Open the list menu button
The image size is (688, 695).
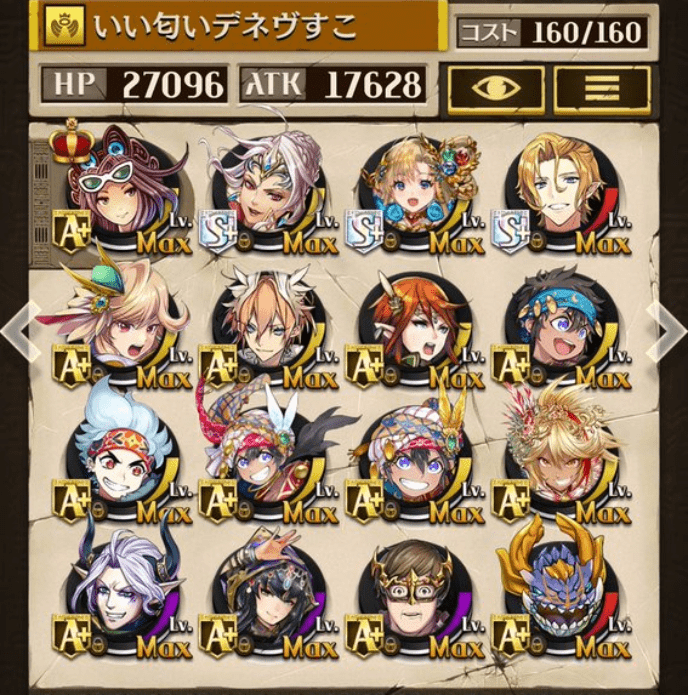point(601,88)
